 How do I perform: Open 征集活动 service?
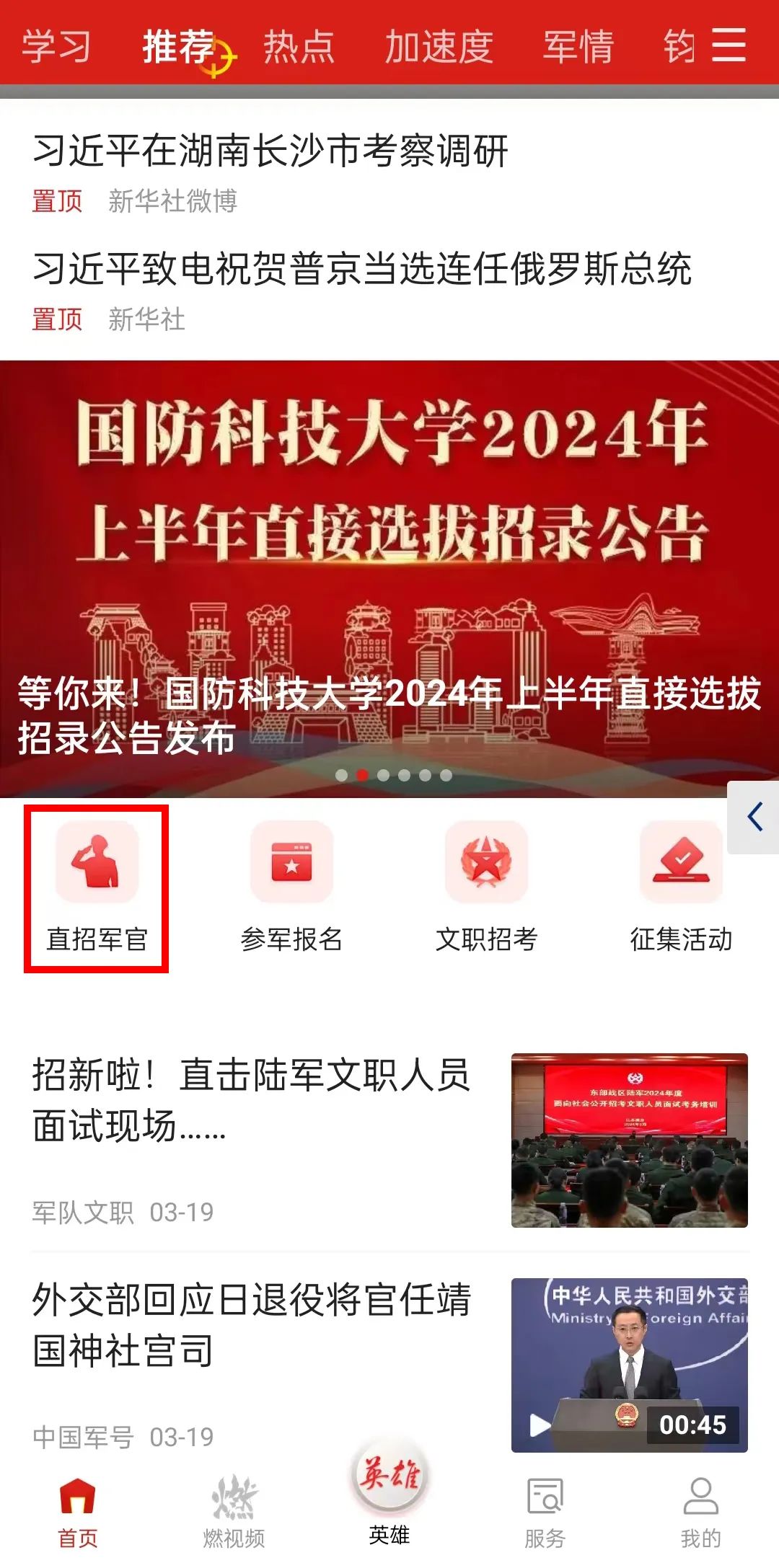681,887
